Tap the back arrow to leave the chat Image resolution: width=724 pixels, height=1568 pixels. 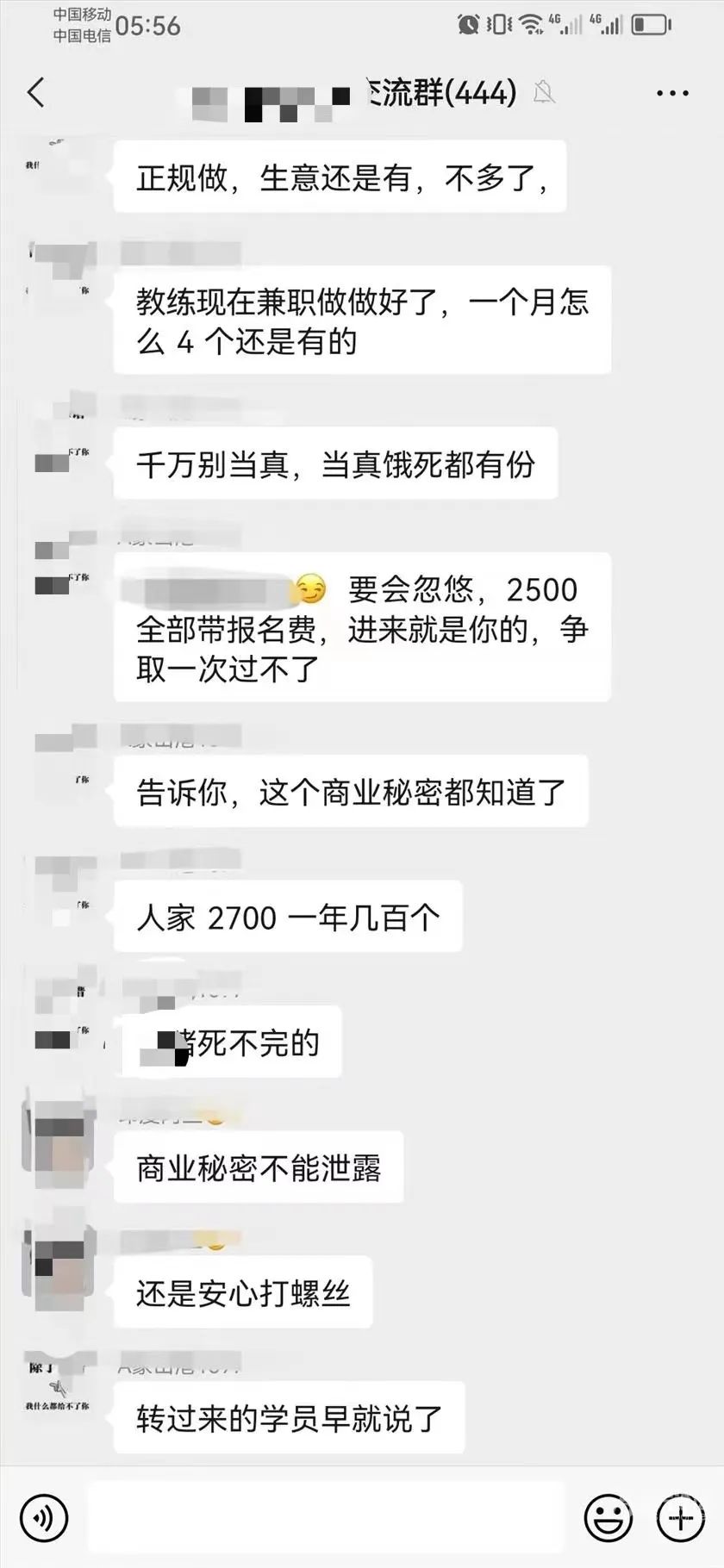36,93
